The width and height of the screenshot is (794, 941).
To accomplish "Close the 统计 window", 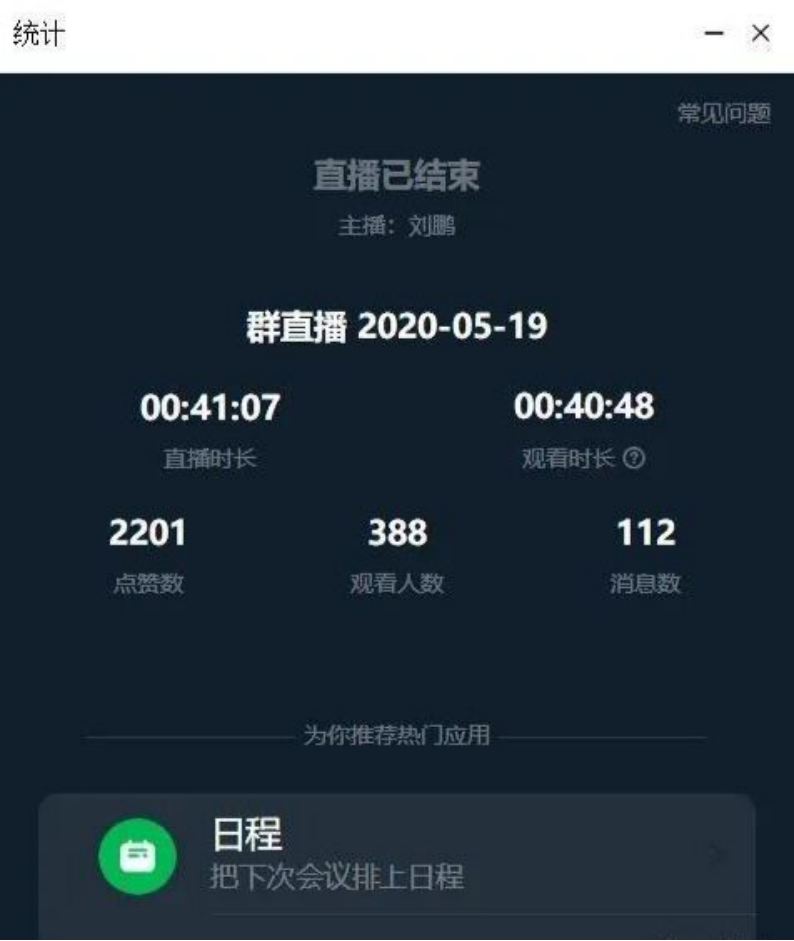I will (761, 34).
